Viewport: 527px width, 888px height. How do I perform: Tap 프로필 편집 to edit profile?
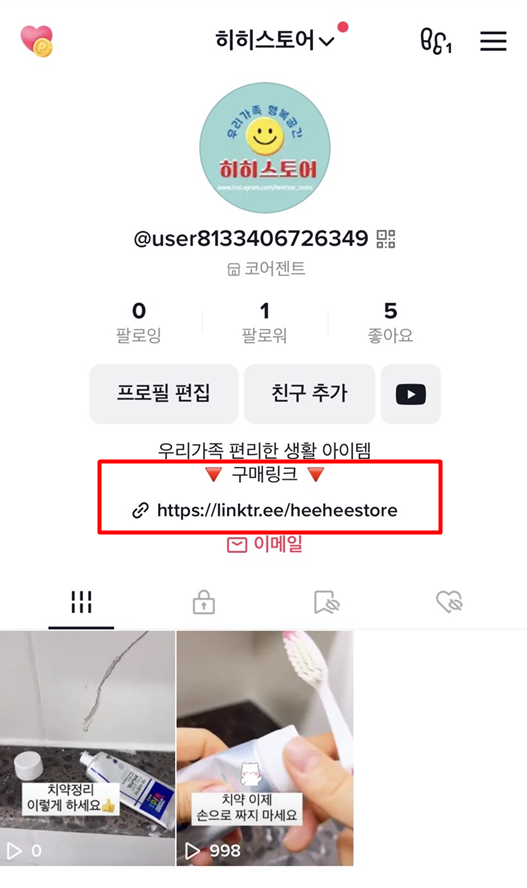[164, 394]
